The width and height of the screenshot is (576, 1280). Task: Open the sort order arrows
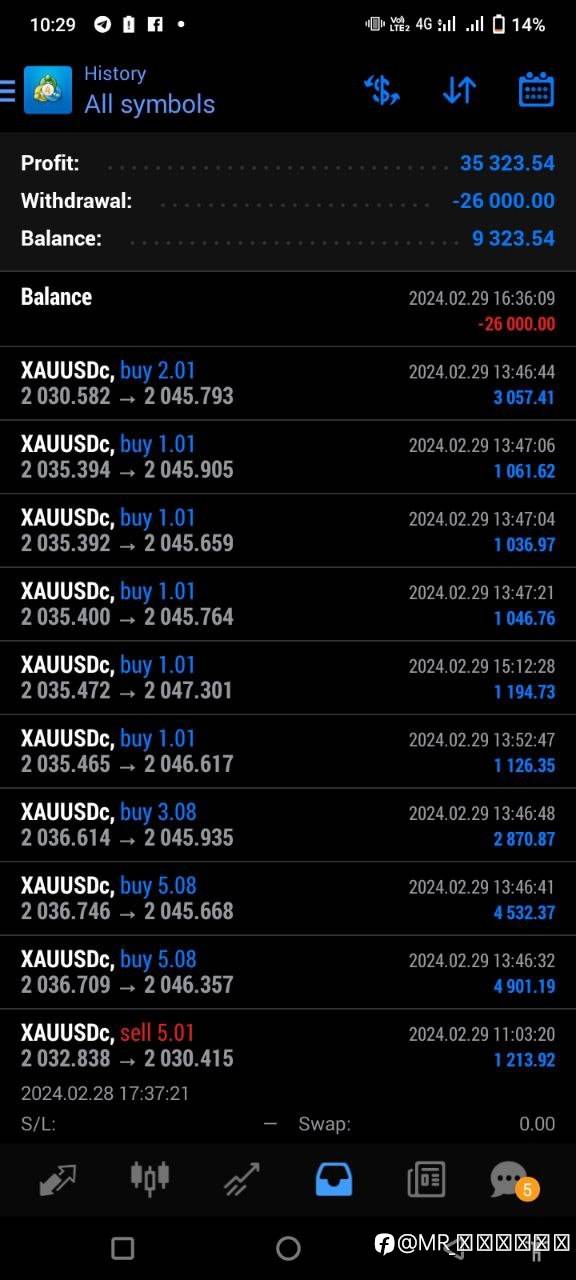tap(459, 90)
